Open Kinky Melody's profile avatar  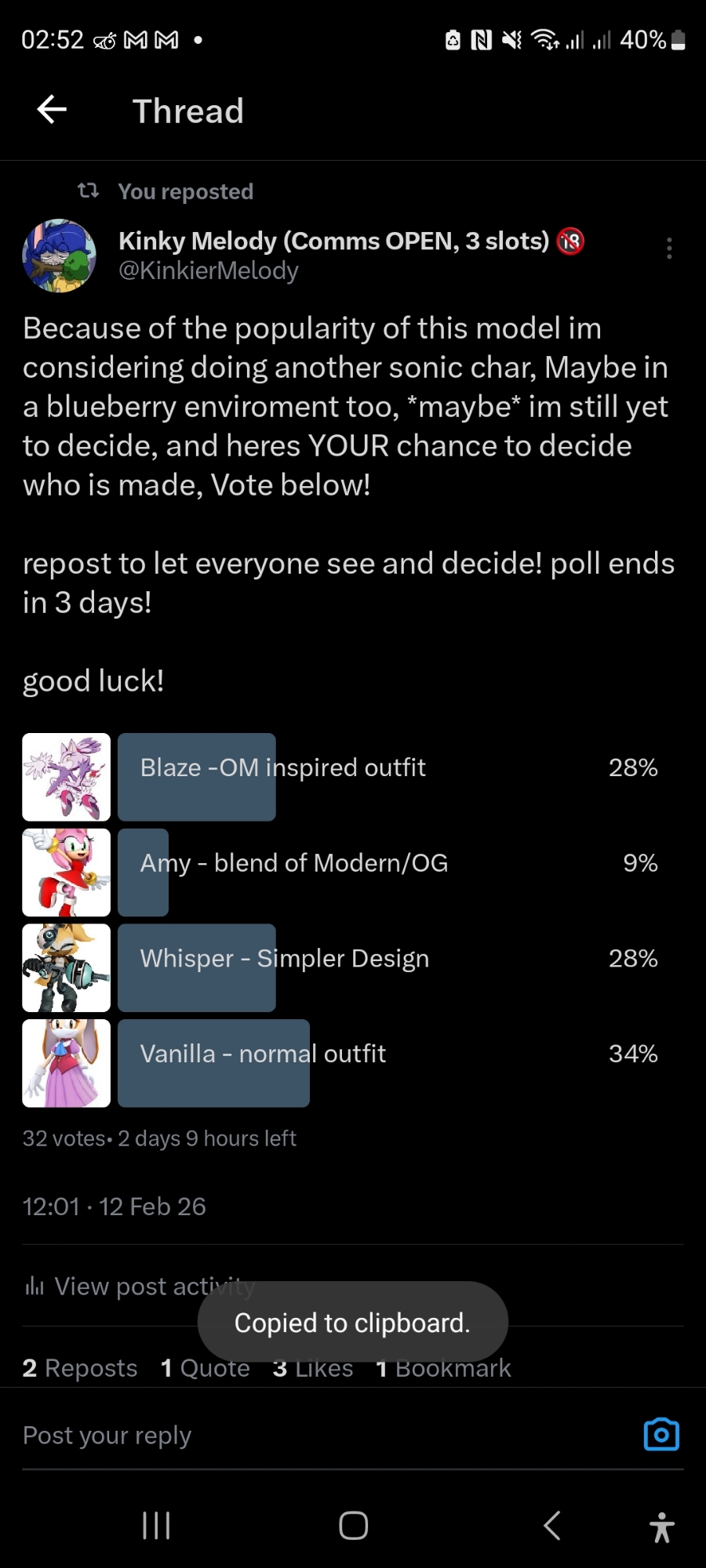59,256
